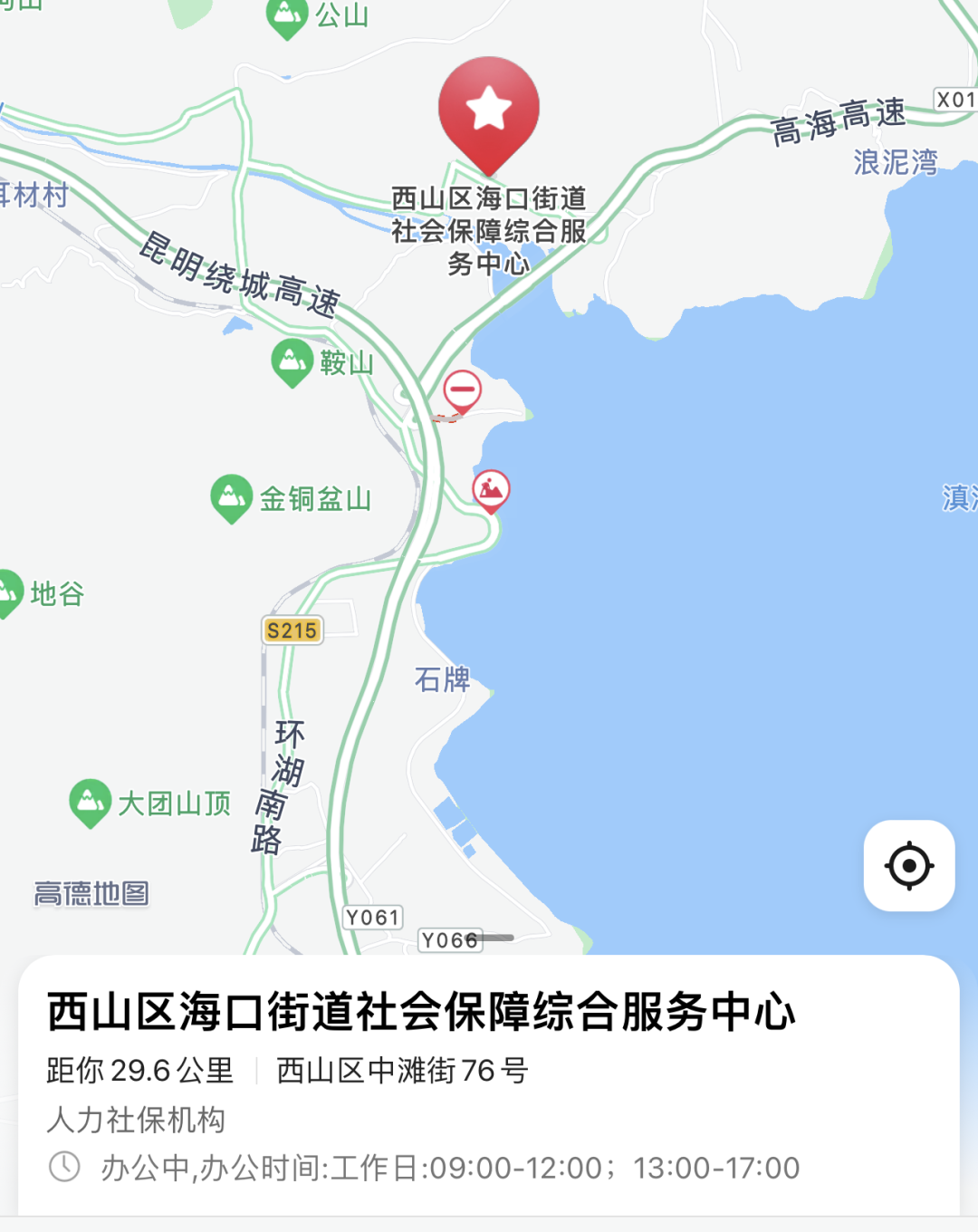Select the 鞍山 mountain peak icon
Viewport: 978px width, 1232px height.
292,361
